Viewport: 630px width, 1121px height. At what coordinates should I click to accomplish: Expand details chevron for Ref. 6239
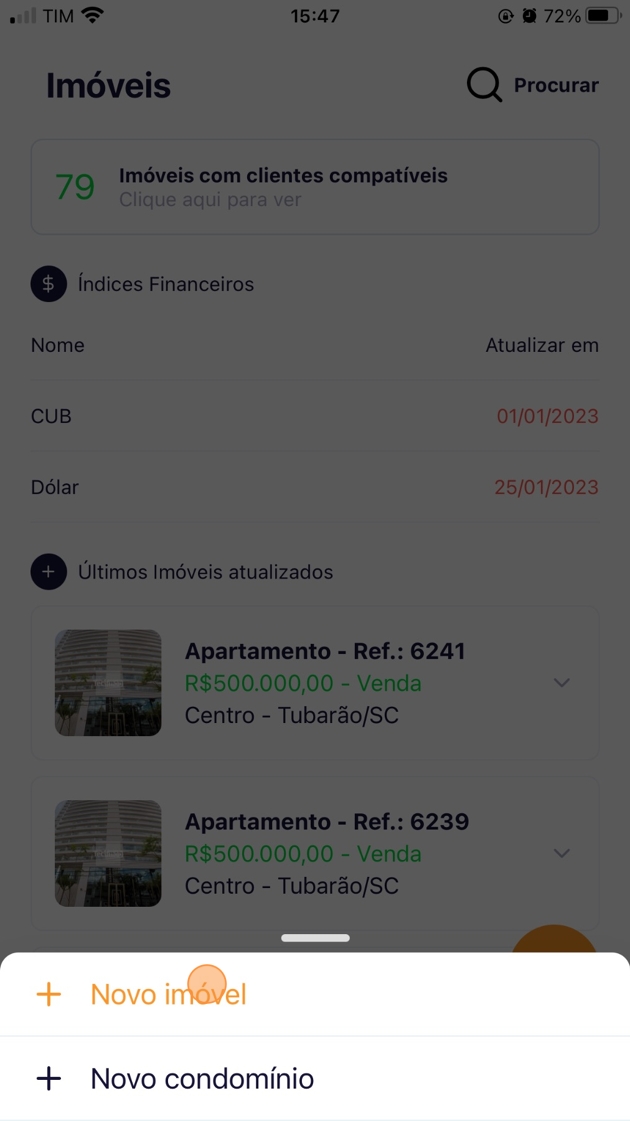point(562,853)
